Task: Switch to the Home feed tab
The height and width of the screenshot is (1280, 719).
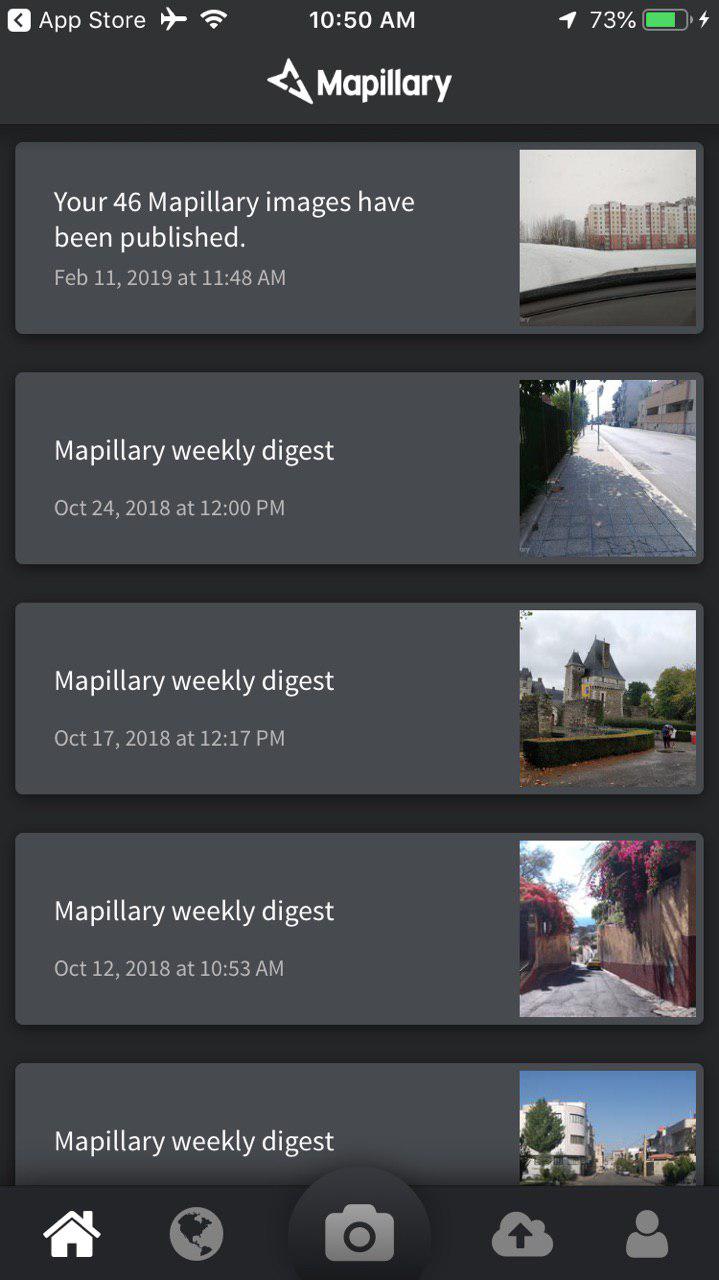Action: 72,1234
